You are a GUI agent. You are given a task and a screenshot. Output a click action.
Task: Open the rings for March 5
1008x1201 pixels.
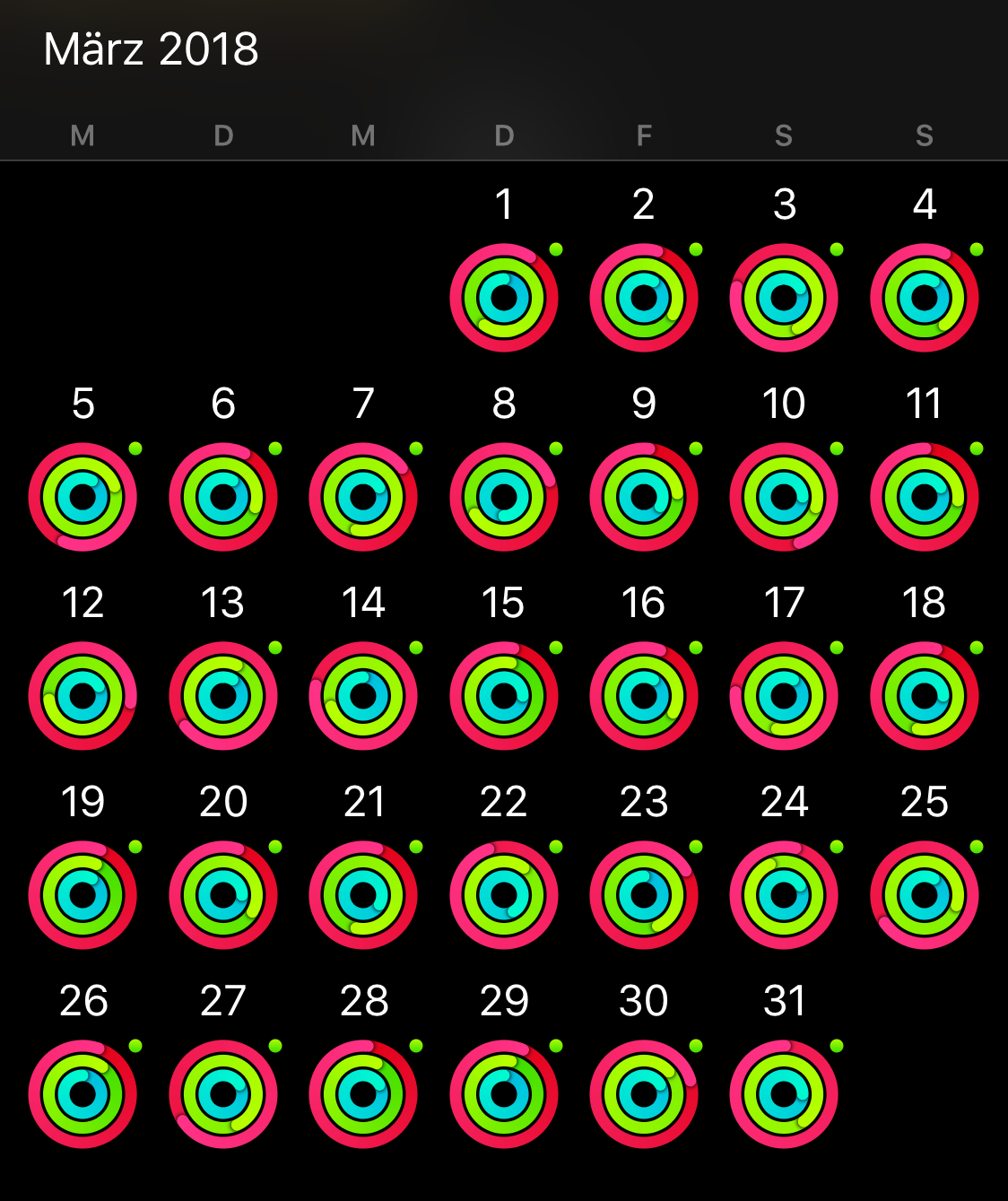tap(83, 497)
